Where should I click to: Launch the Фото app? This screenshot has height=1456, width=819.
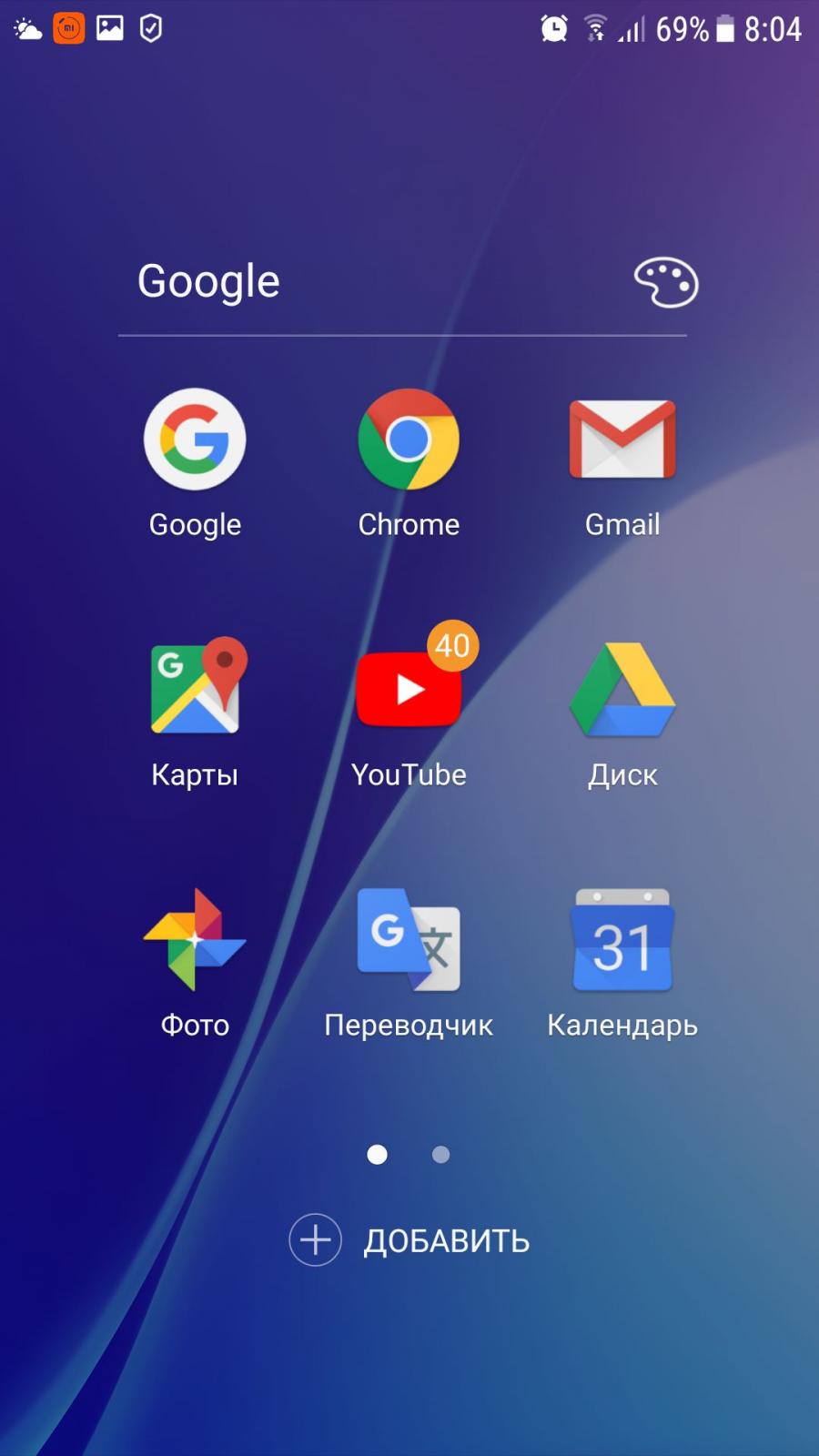point(195,939)
